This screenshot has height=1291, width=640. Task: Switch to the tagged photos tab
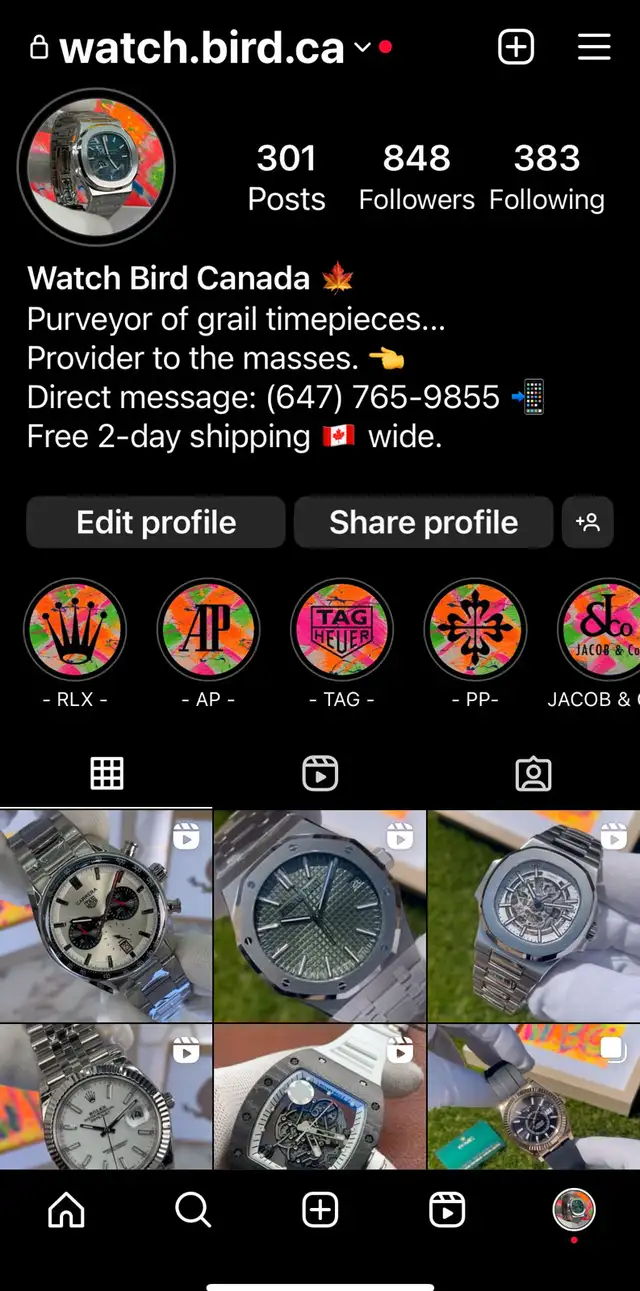[x=533, y=773]
